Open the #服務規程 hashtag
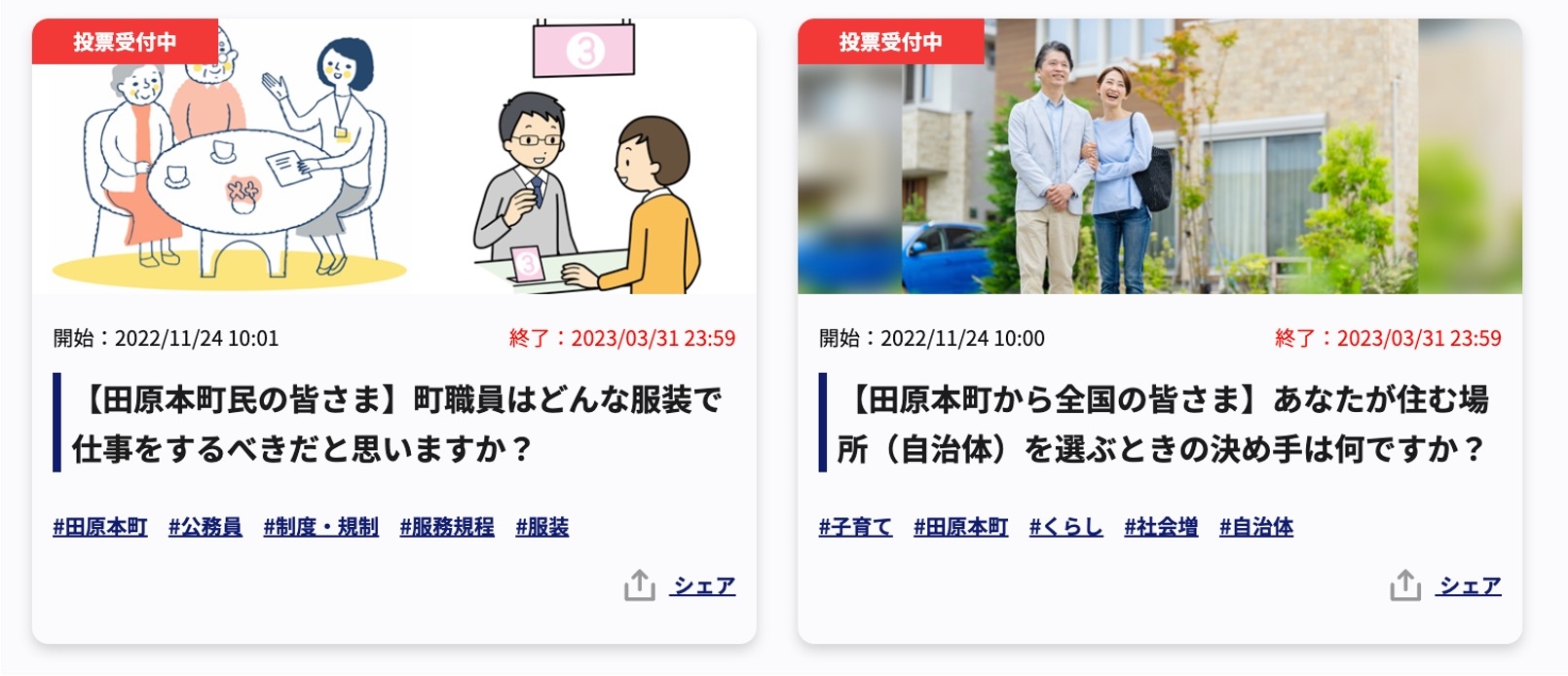Screen dimensions: 1568x676 447,527
